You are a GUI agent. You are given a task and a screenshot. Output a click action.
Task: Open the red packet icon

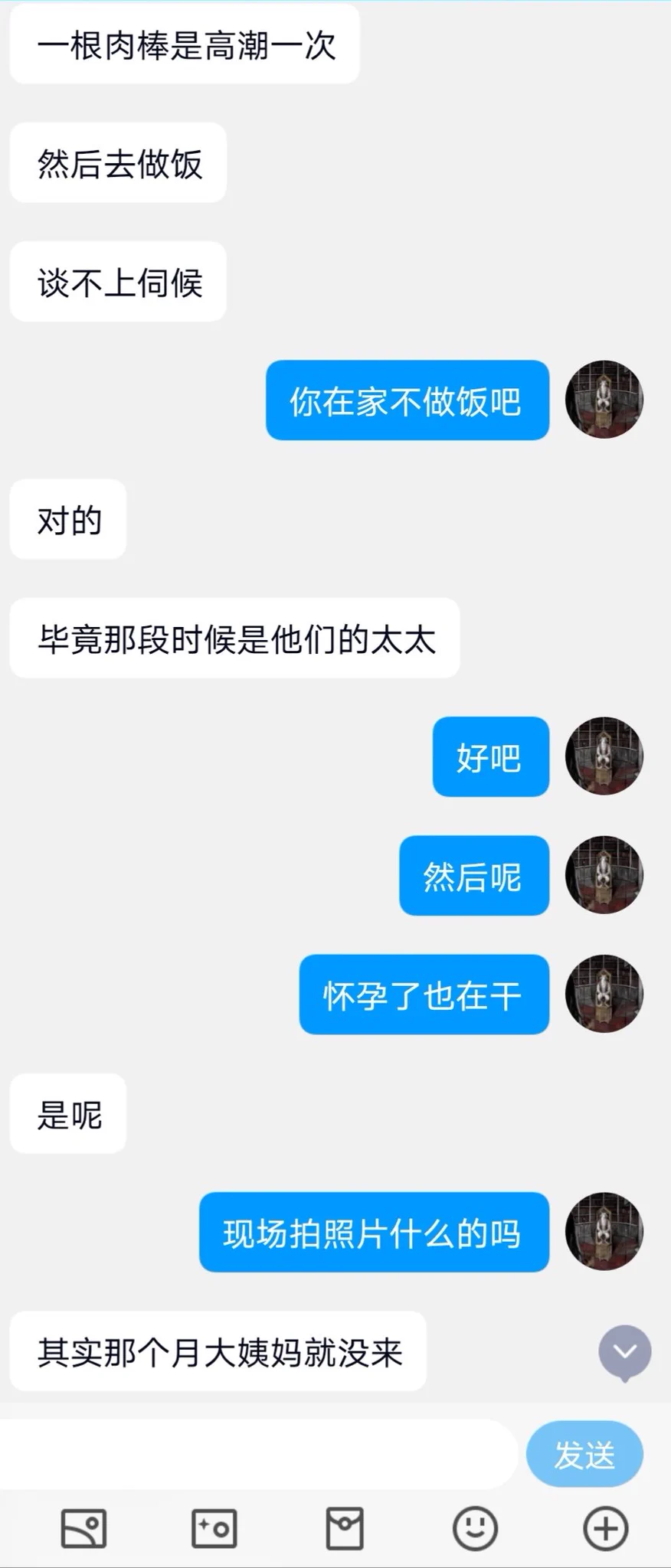coord(345,1529)
